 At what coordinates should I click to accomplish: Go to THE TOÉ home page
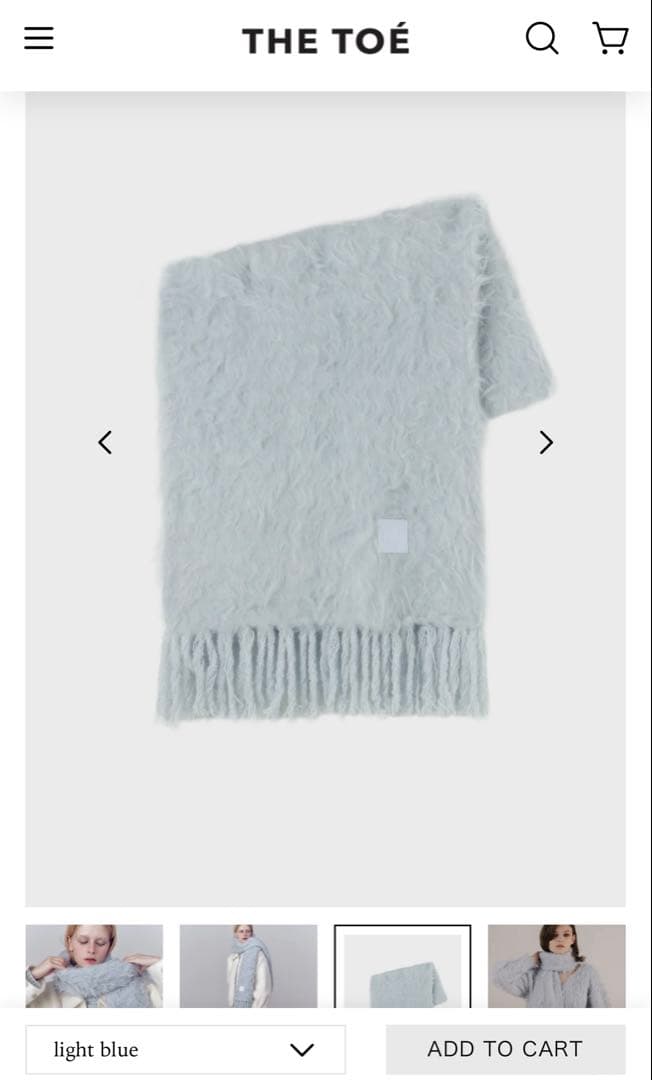[325, 41]
